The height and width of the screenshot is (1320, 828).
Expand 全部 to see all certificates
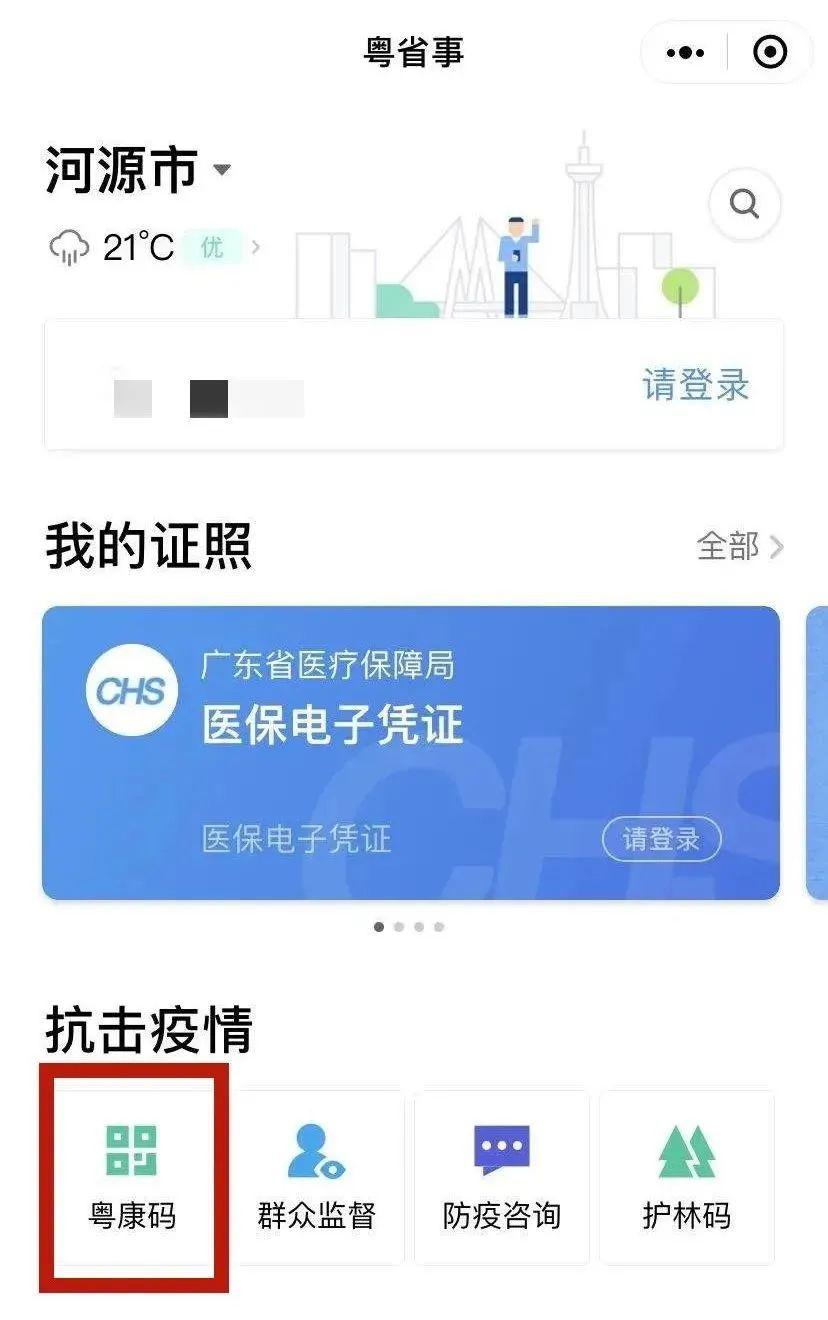coord(731,547)
